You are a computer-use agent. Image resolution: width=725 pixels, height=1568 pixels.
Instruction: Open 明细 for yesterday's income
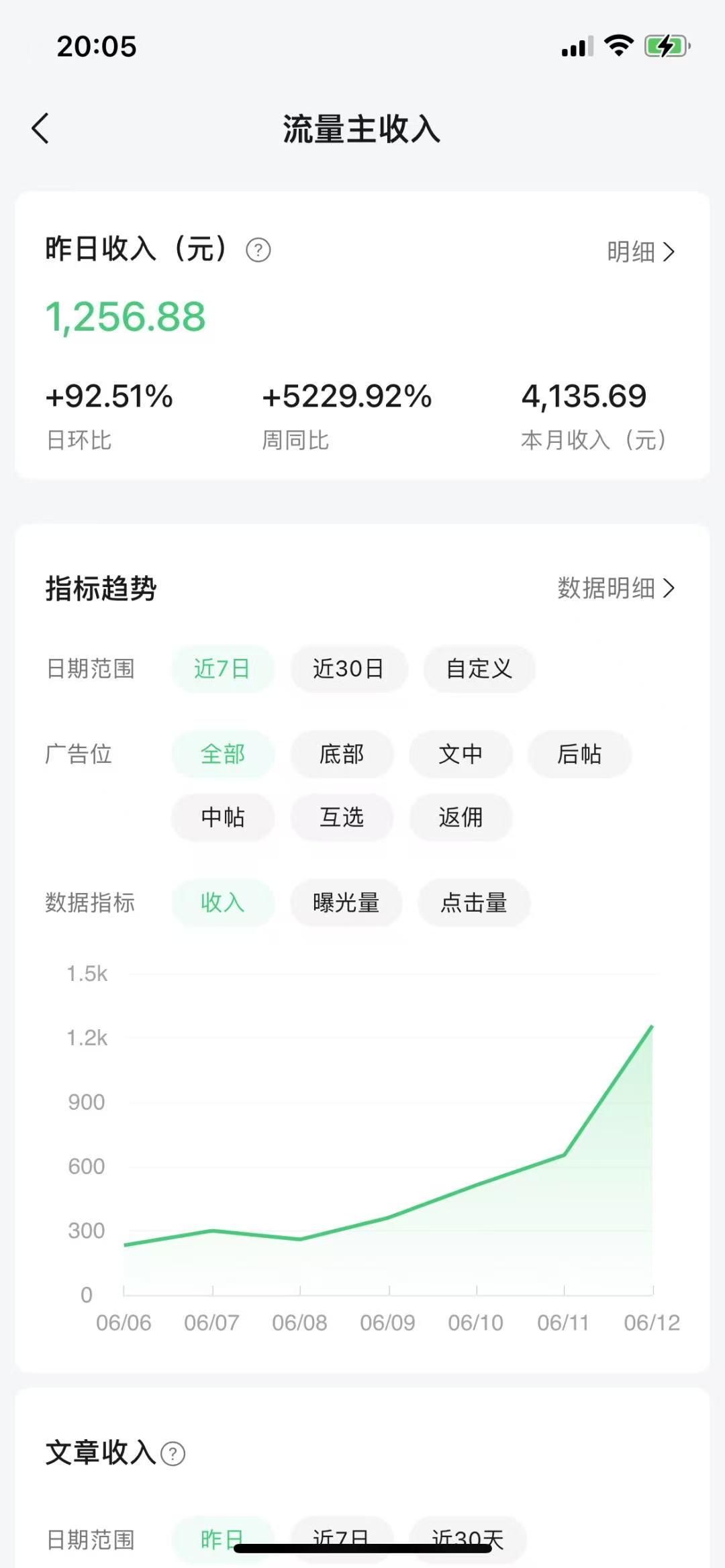(640, 252)
